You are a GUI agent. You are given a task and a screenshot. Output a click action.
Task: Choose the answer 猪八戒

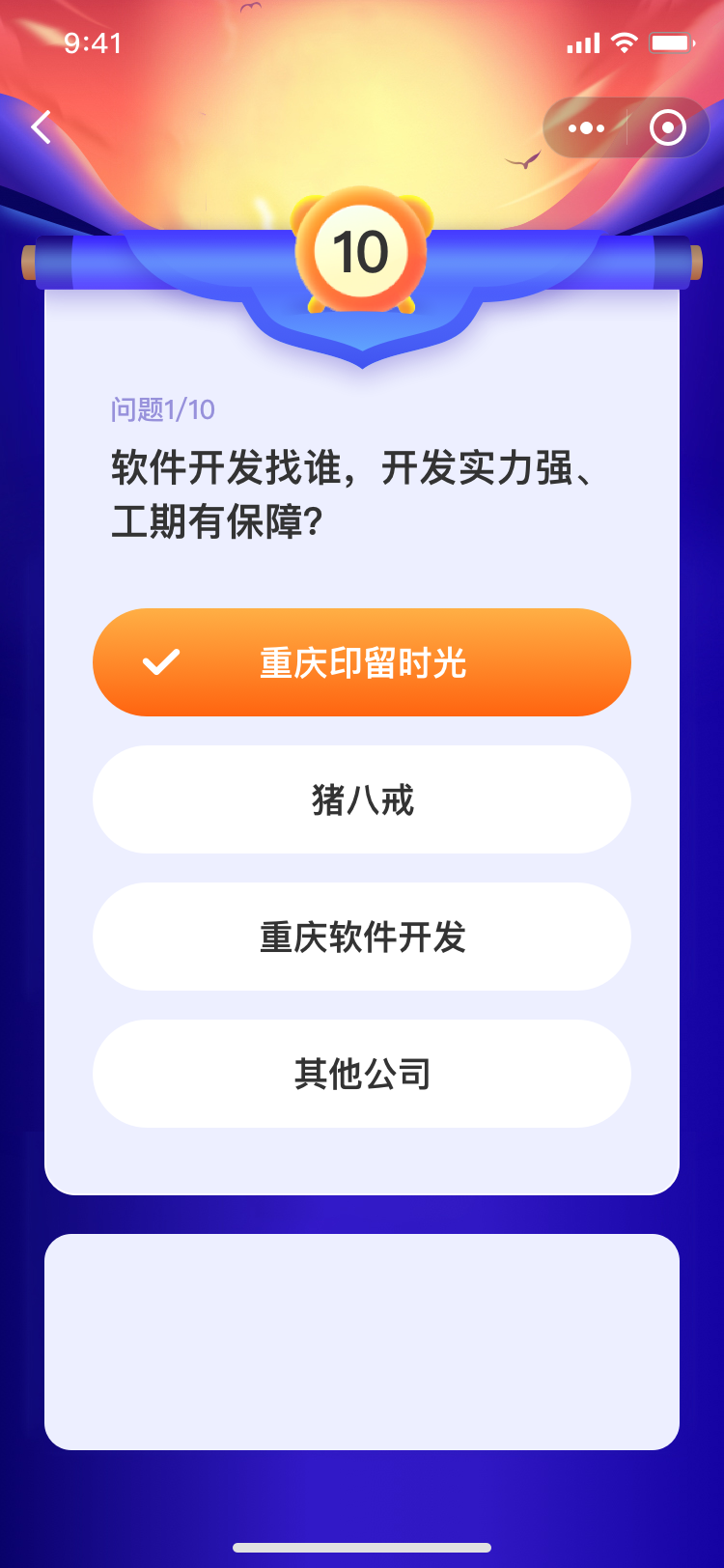point(362,799)
